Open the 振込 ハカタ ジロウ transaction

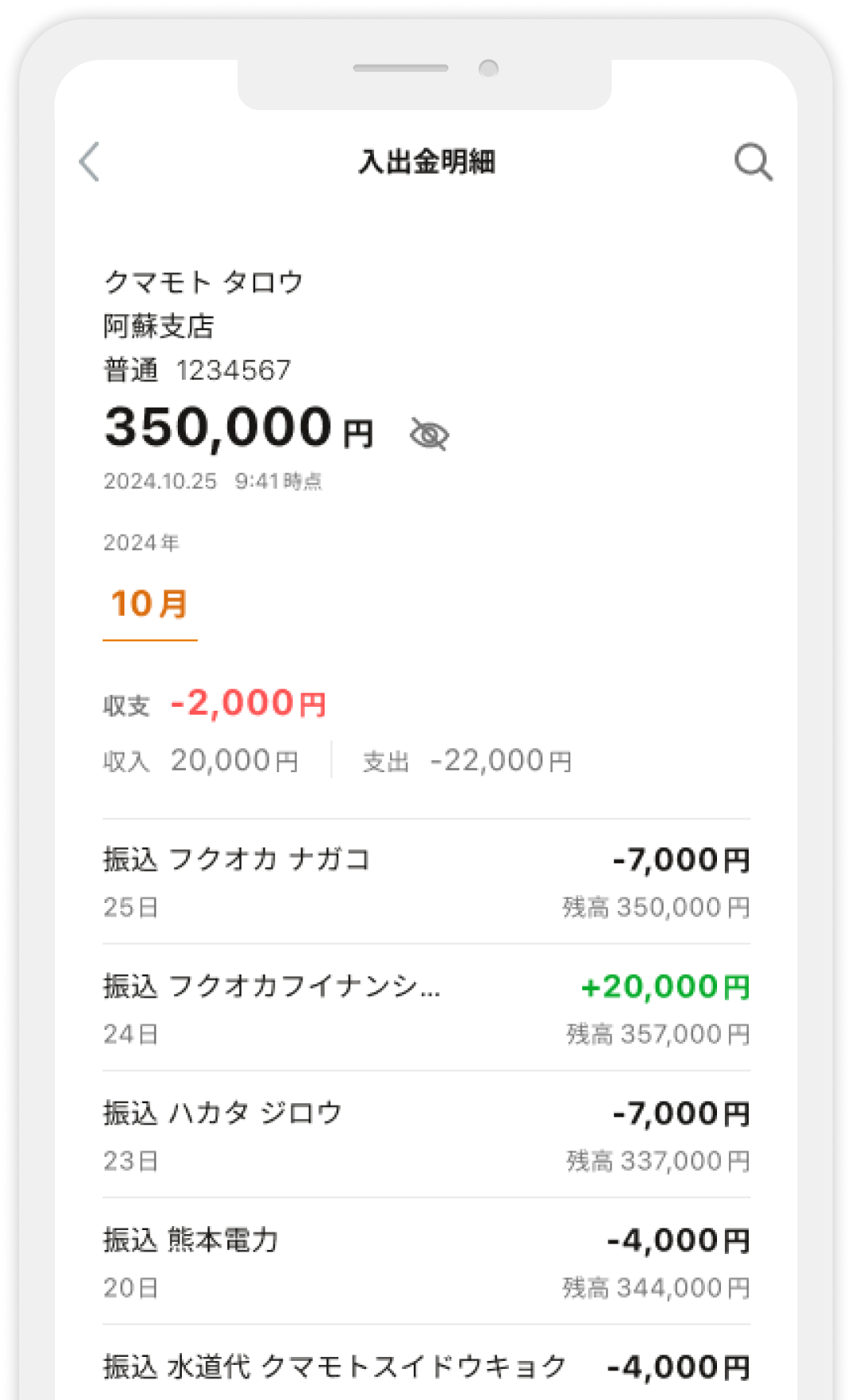point(426,1134)
